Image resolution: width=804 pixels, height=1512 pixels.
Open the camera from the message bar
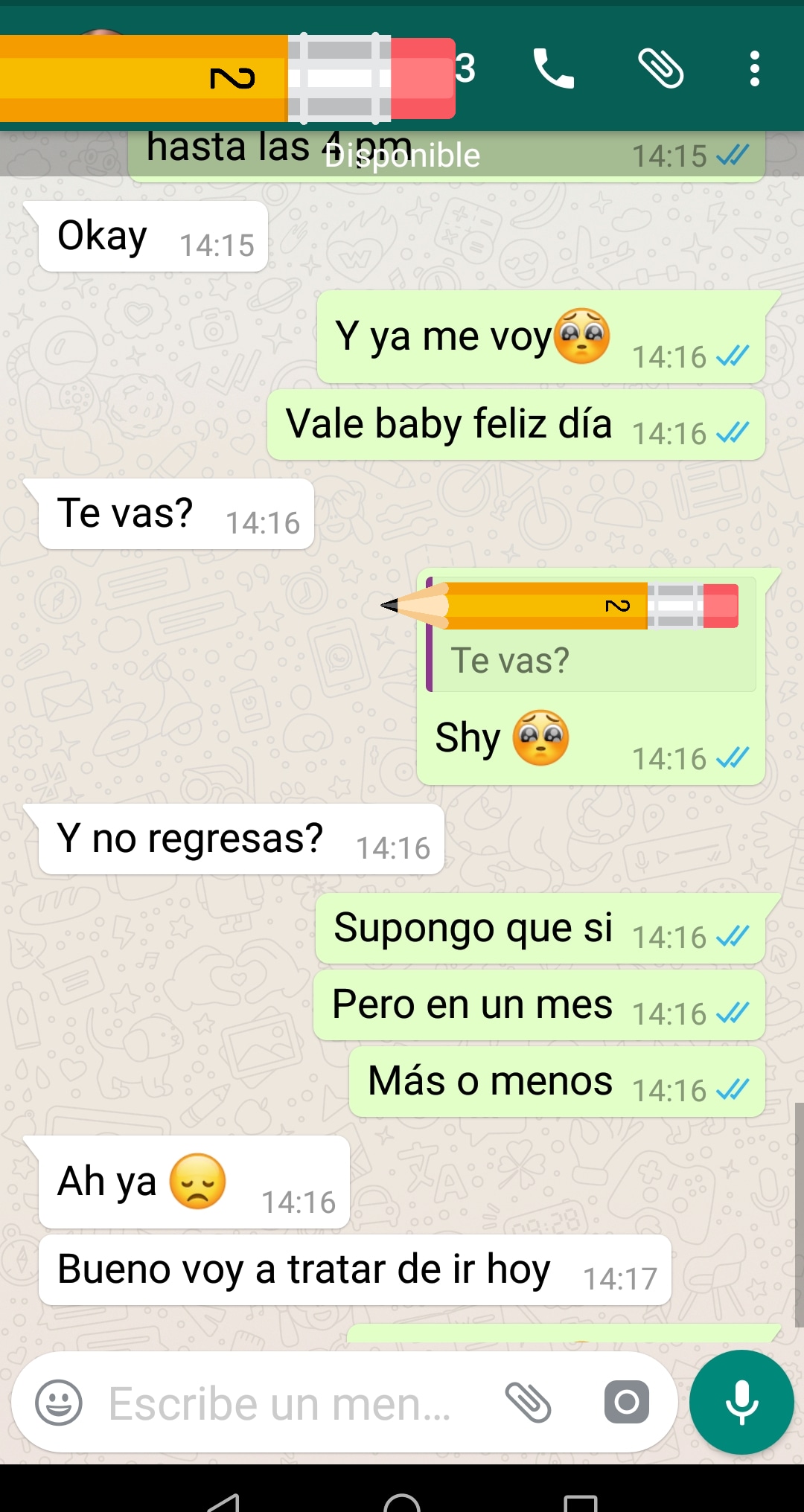626,1403
